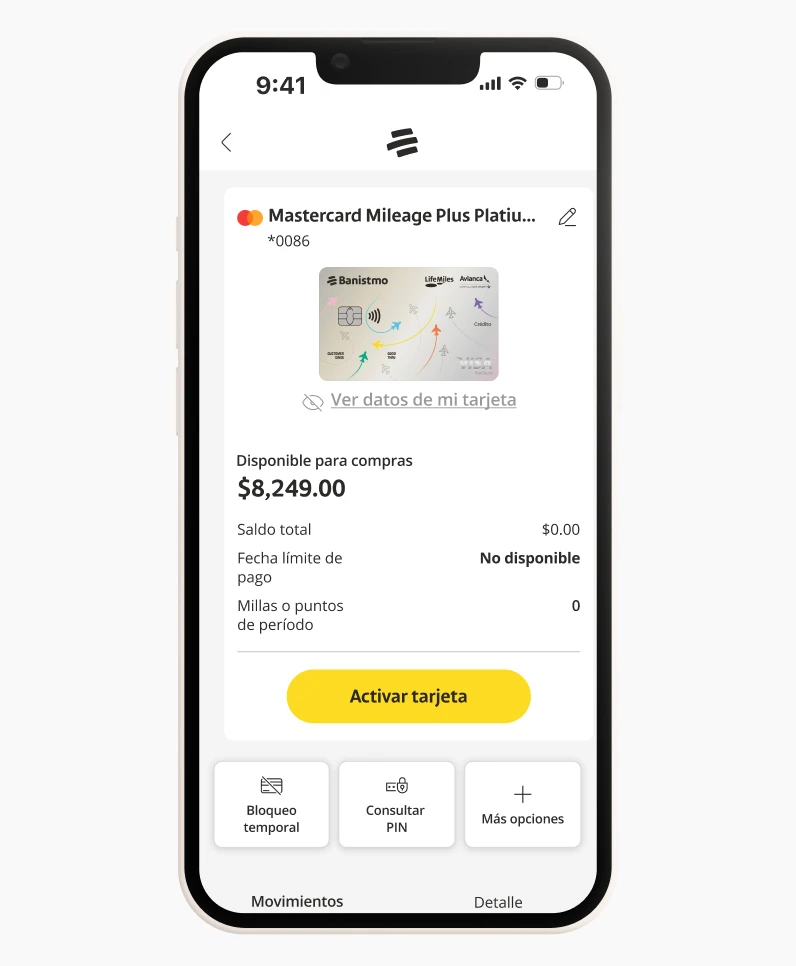The height and width of the screenshot is (966, 796).
Task: Show Más opciones
Action: click(x=522, y=804)
